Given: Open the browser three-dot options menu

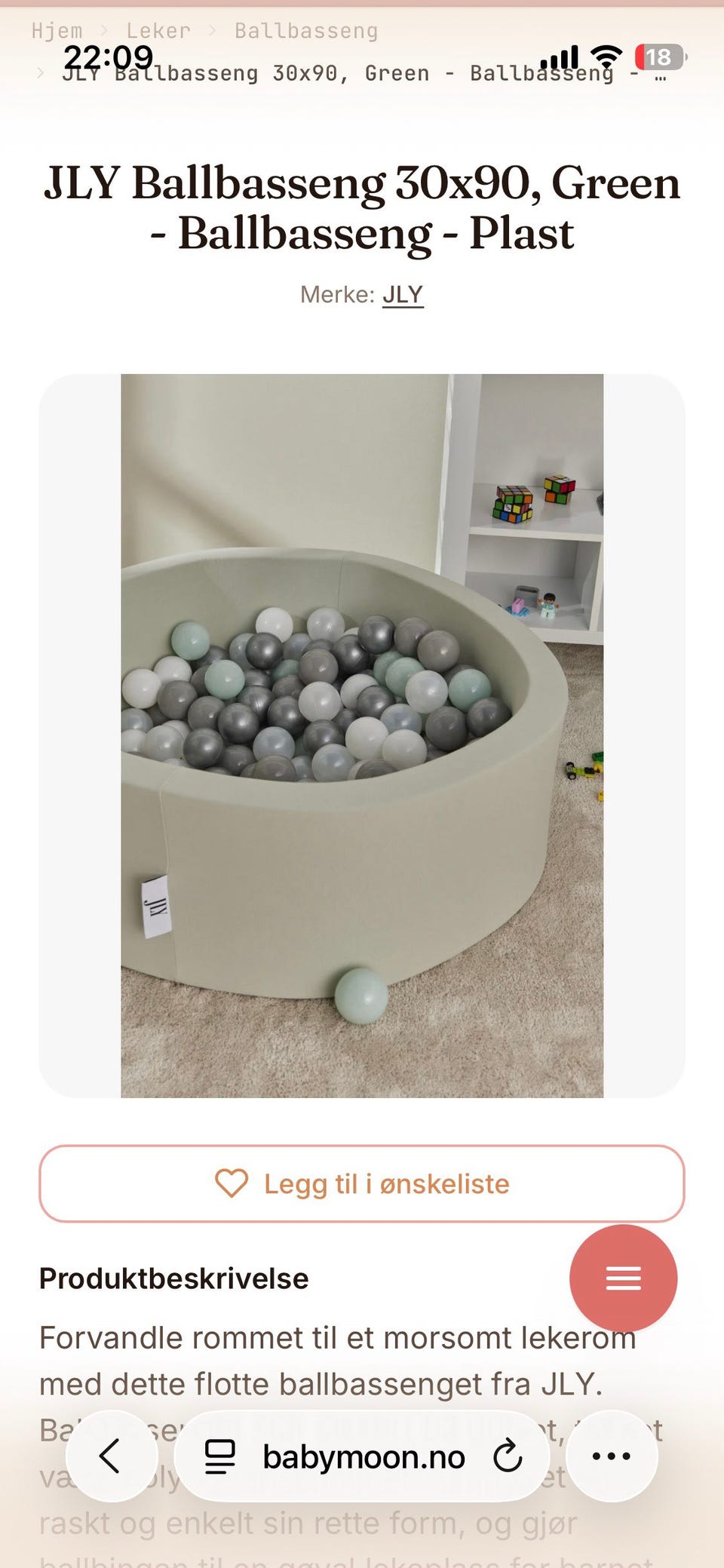Looking at the screenshot, I should click(x=612, y=1456).
